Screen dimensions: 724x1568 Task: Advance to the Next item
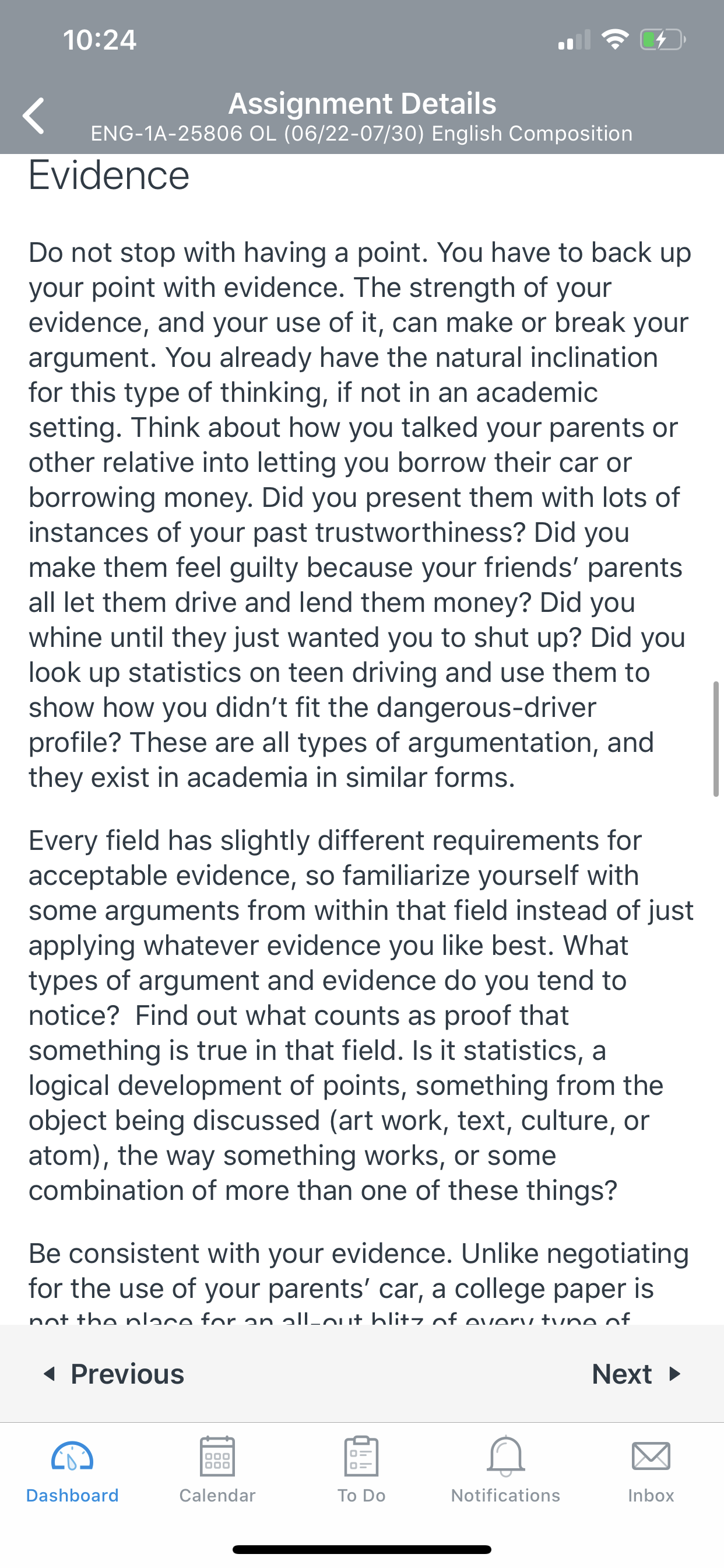tap(637, 1374)
